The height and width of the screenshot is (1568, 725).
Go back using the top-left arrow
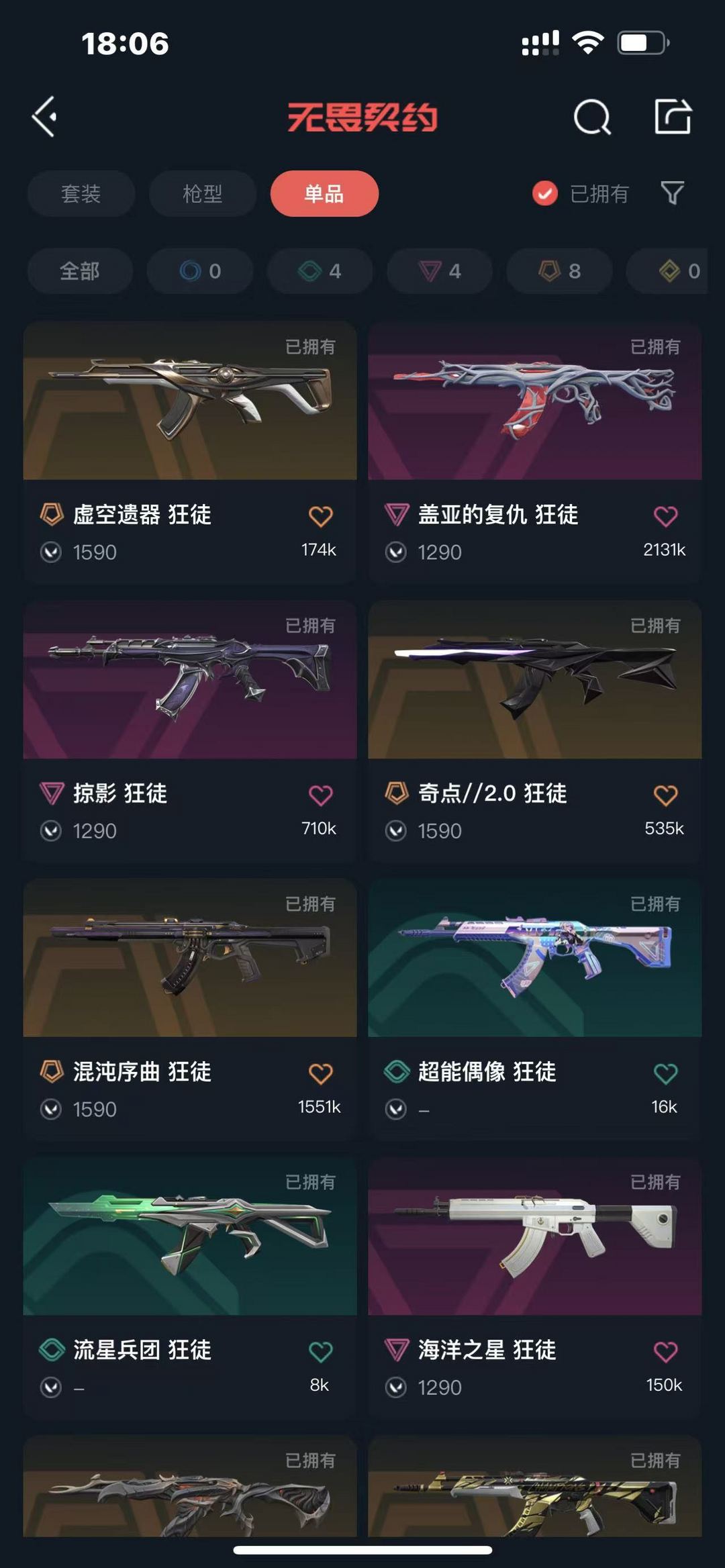coord(44,117)
